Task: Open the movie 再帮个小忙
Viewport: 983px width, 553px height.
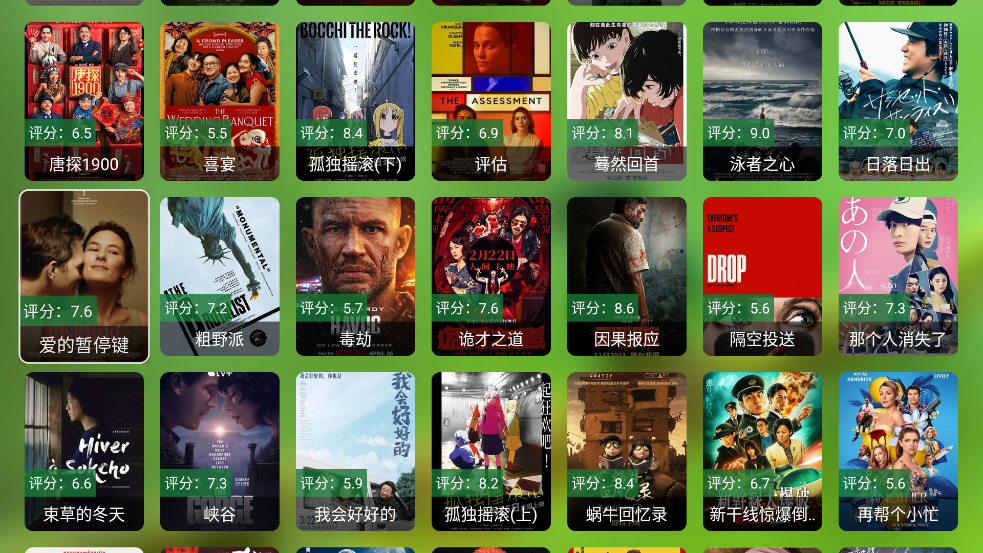Action: (898, 451)
